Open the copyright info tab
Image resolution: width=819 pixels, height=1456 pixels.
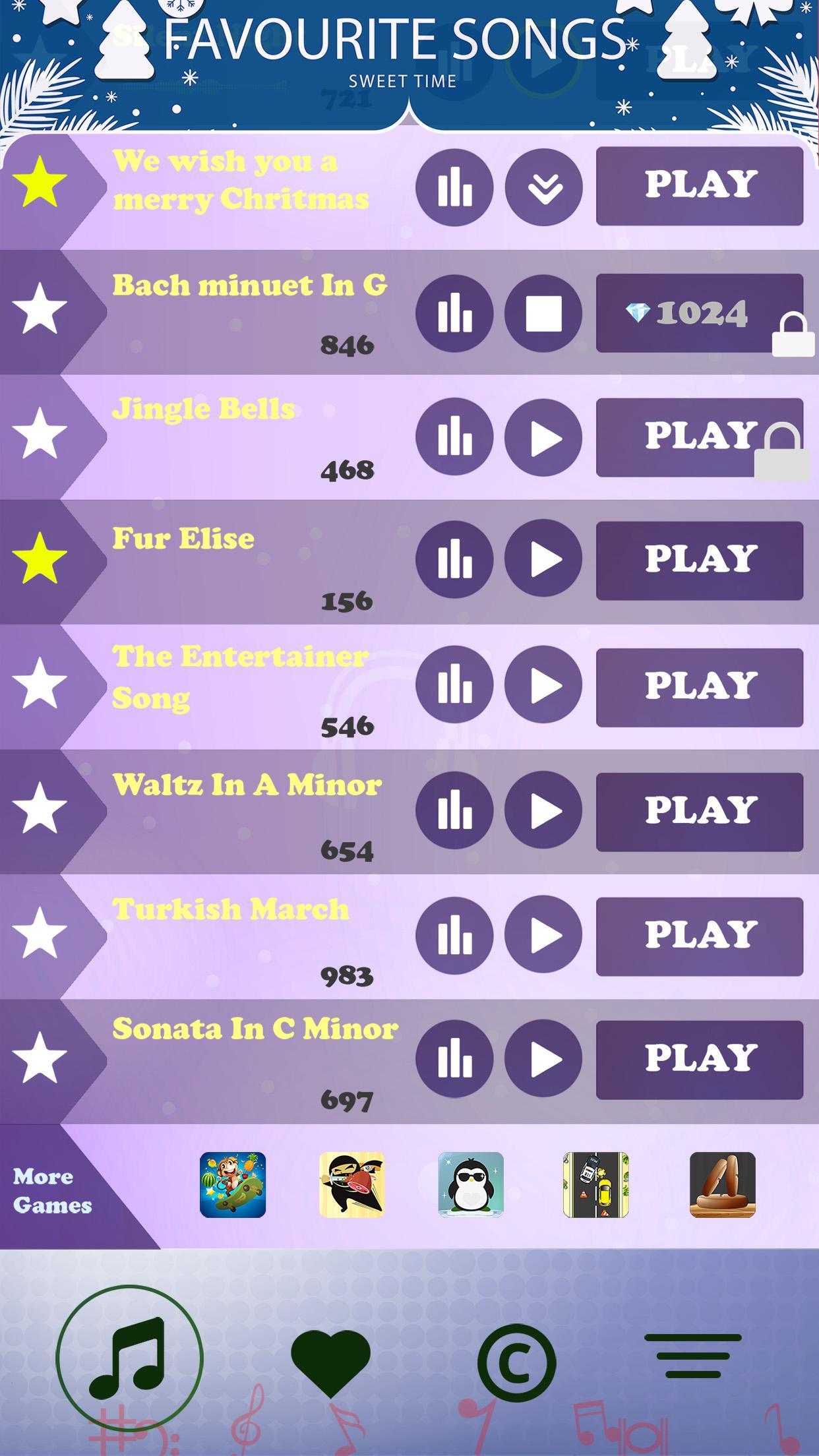516,1362
